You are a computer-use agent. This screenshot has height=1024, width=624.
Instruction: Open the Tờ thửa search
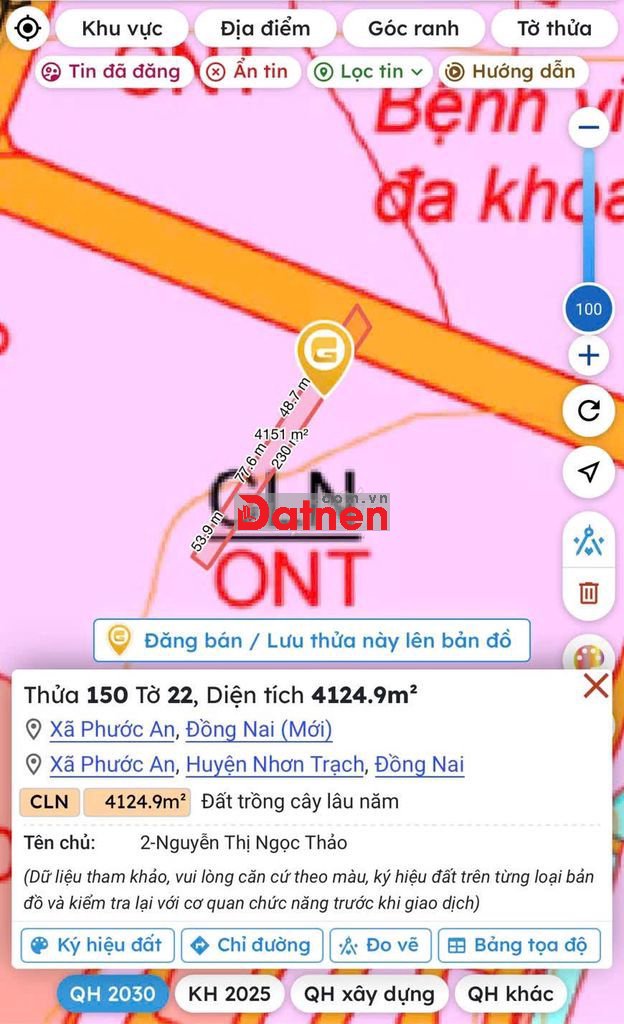[x=554, y=28]
